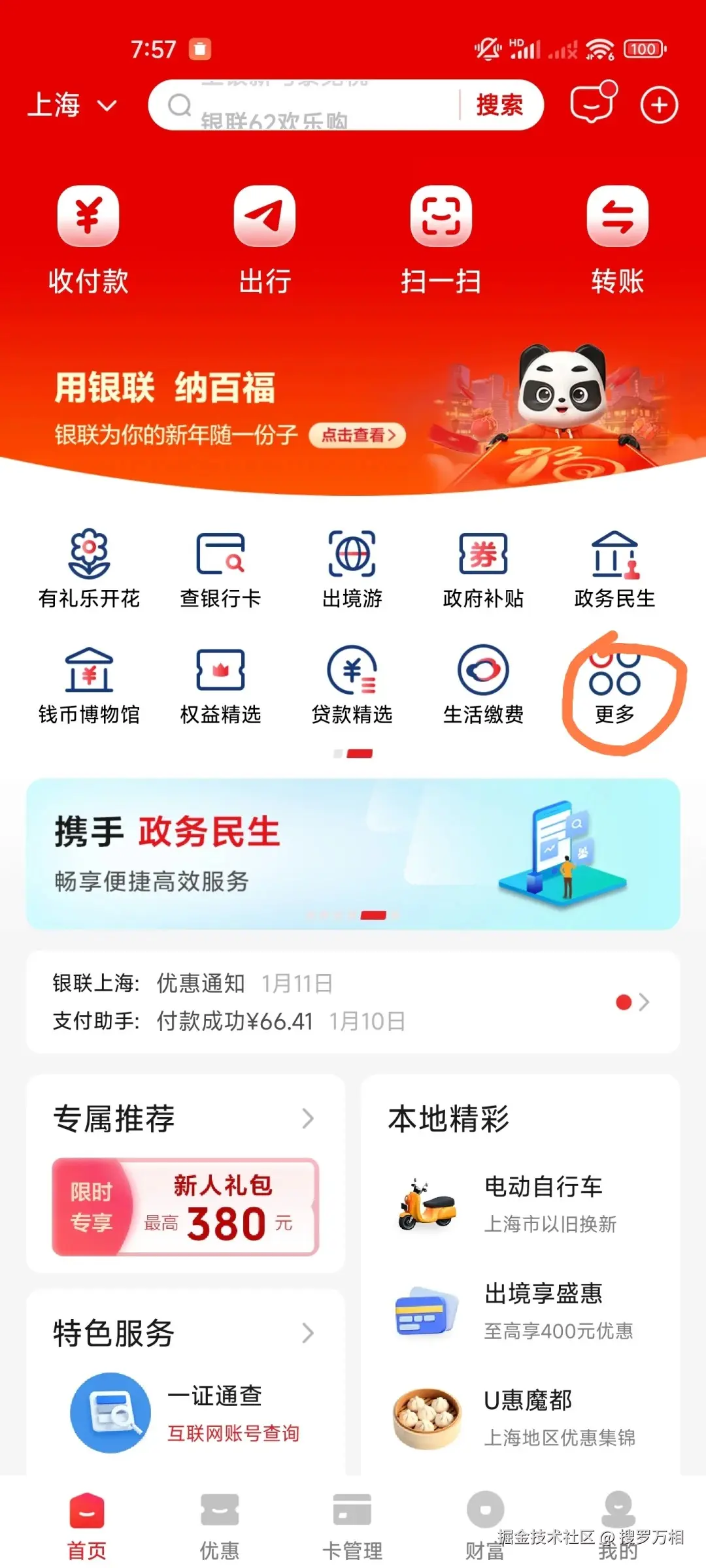This screenshot has height=1568, width=706.
Task: Open the message center icon
Action: (592, 105)
